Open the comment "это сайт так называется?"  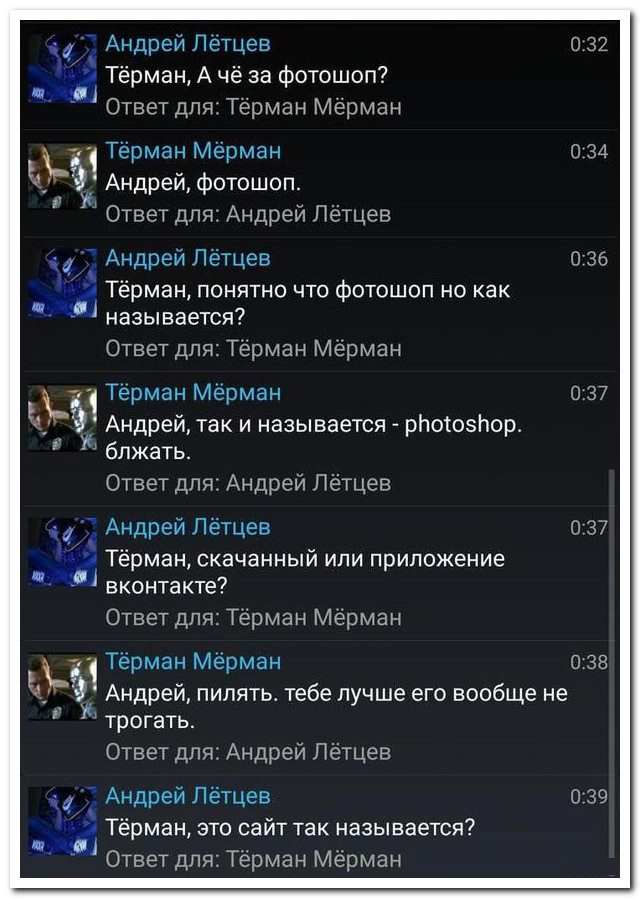point(290,827)
